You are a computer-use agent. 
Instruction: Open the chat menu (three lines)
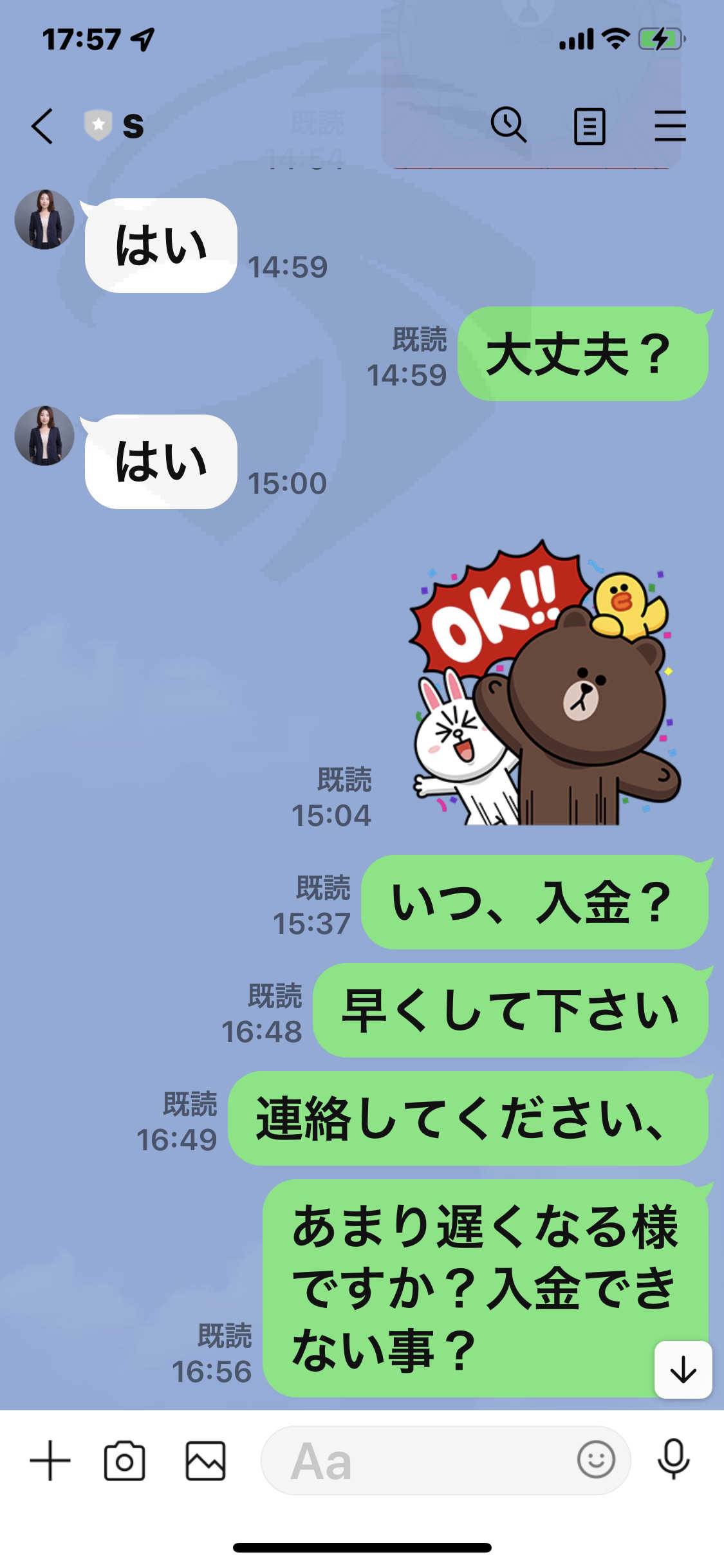pyautogui.click(x=670, y=126)
